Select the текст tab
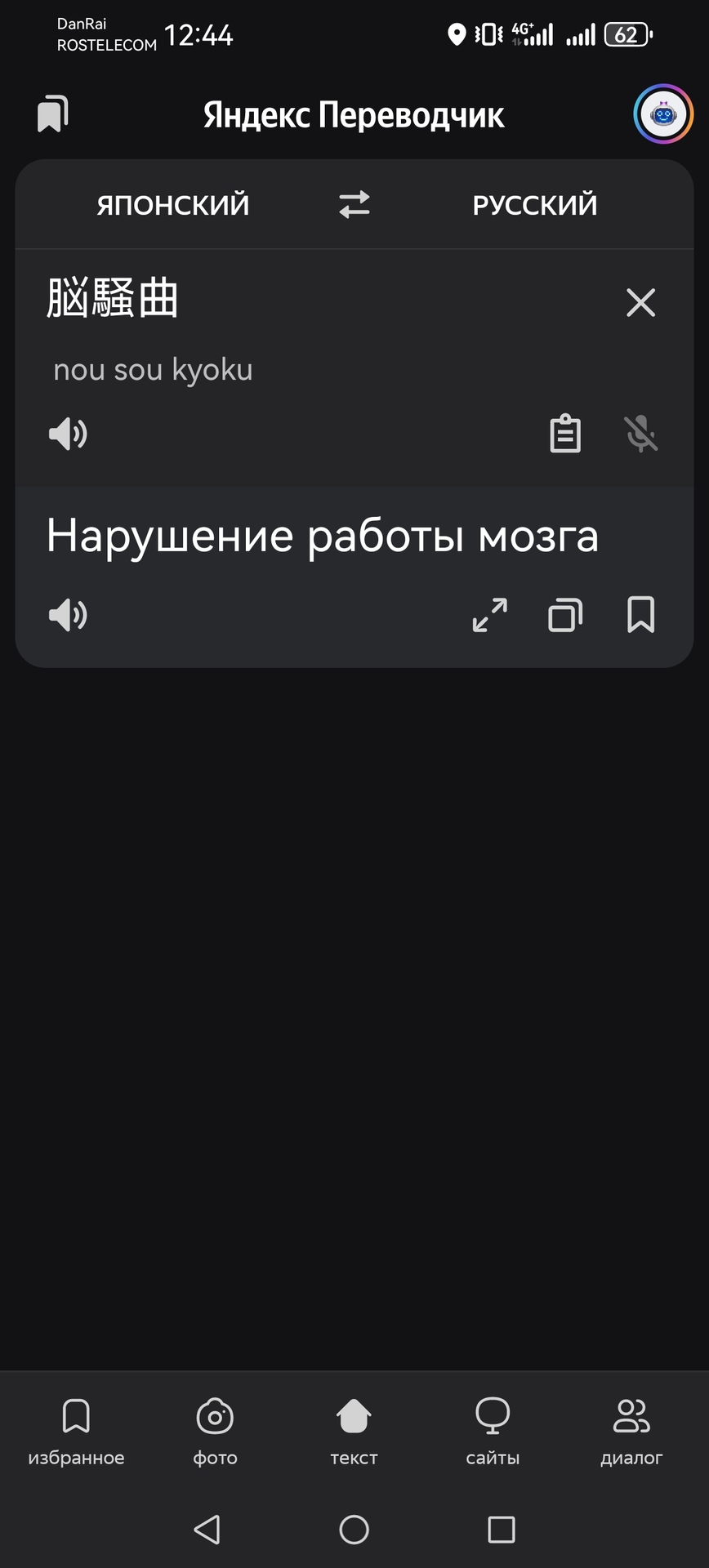 coord(354,1429)
